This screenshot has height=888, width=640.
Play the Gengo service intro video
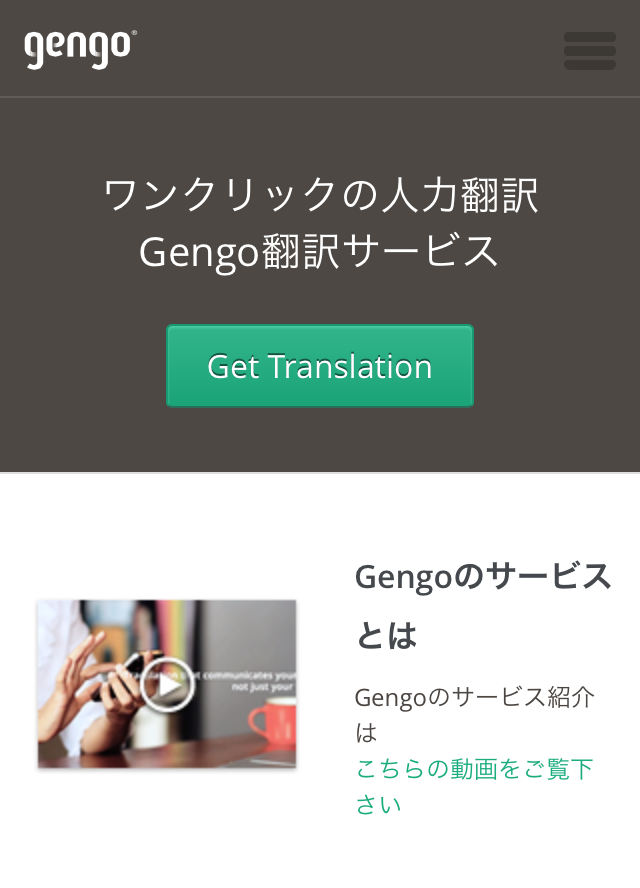coord(167,685)
